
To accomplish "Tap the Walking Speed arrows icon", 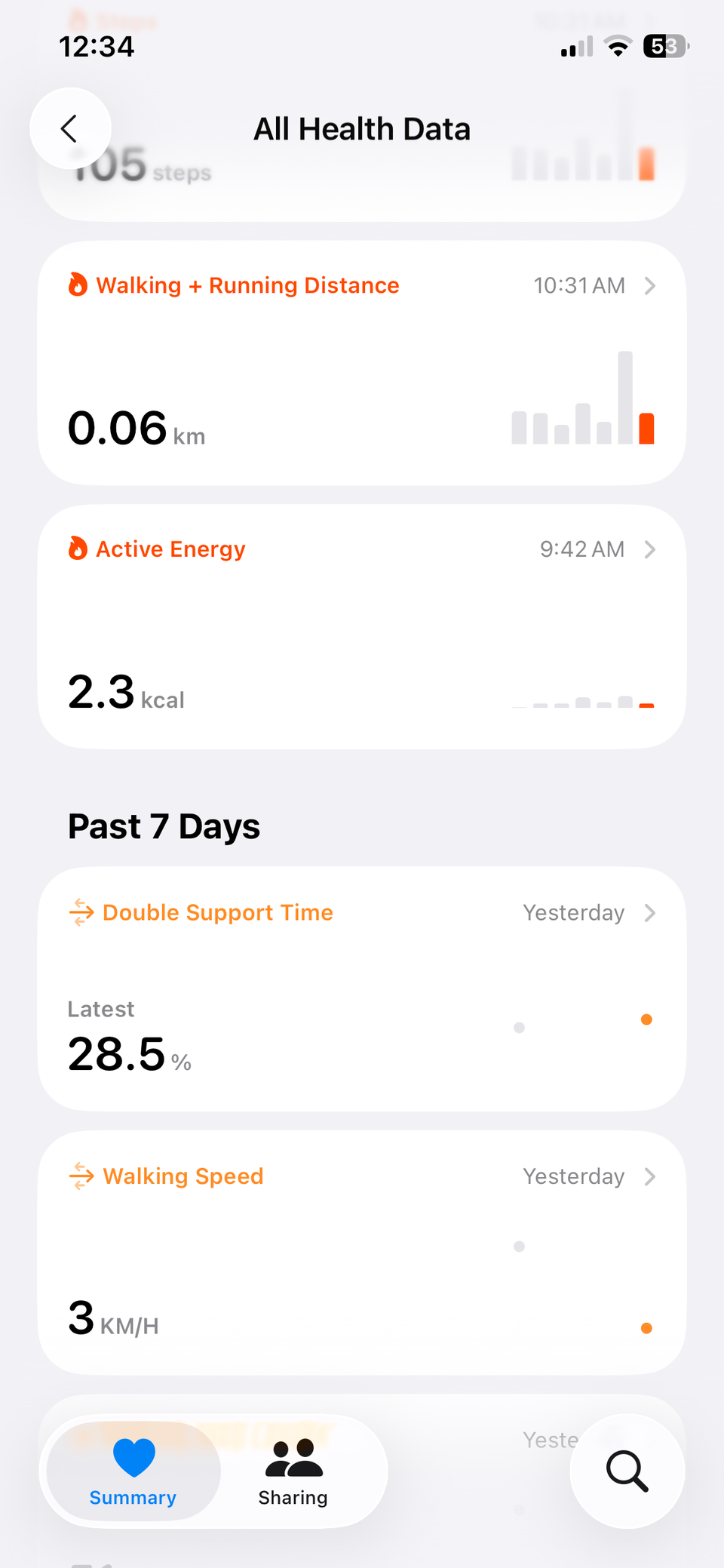I will coord(81,1176).
